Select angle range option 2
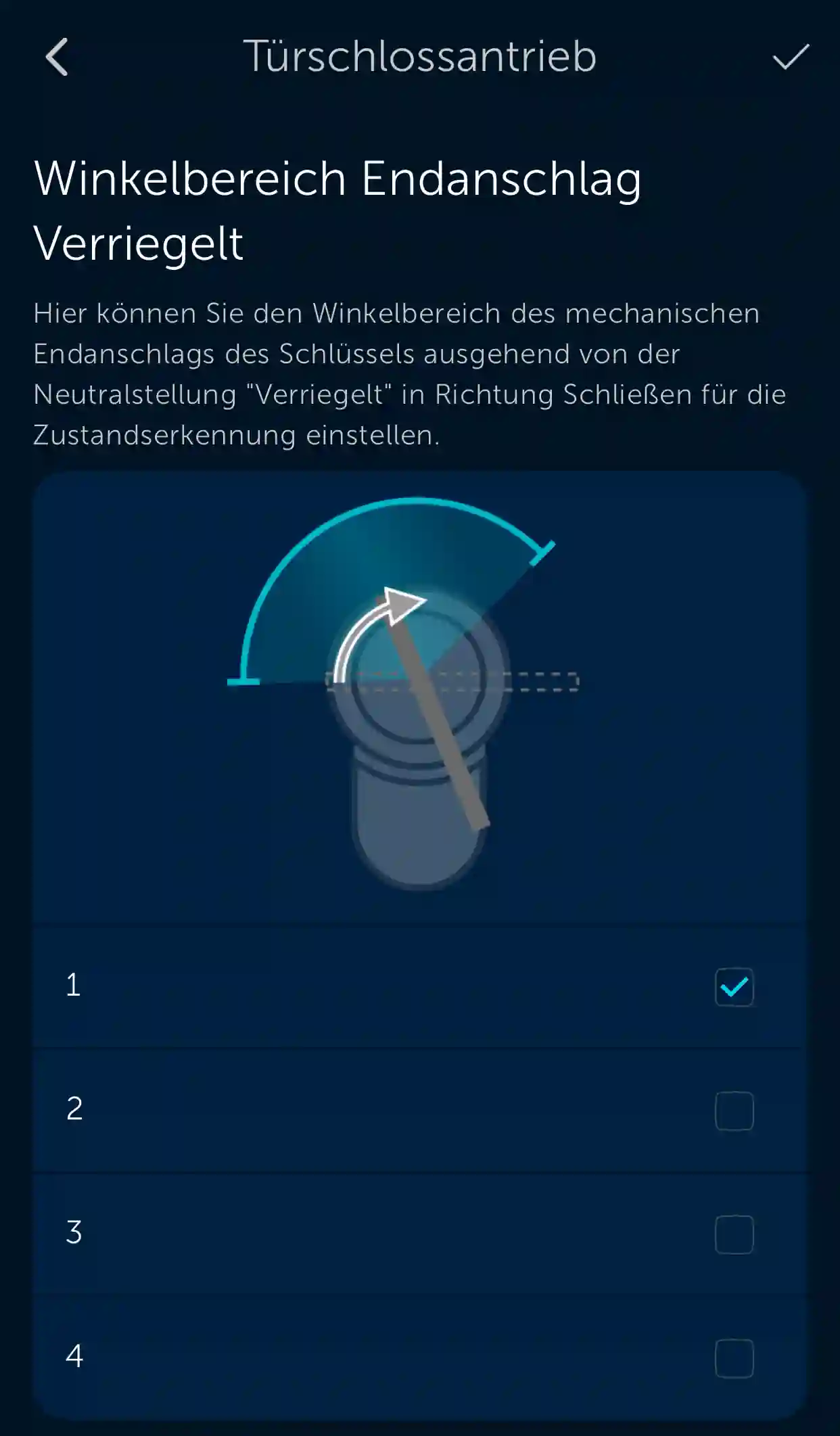The width and height of the screenshot is (840, 1436). (734, 1111)
